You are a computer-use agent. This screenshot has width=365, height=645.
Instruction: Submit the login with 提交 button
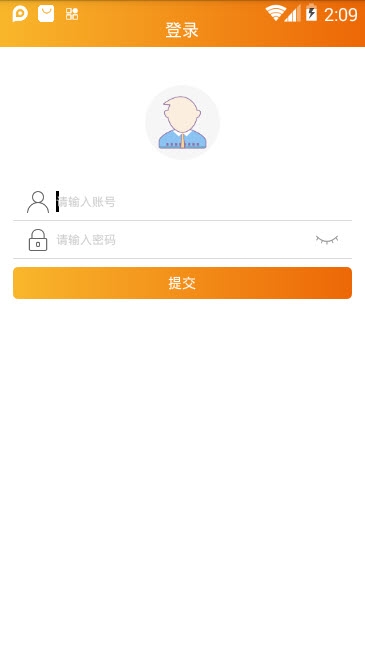coord(182,283)
